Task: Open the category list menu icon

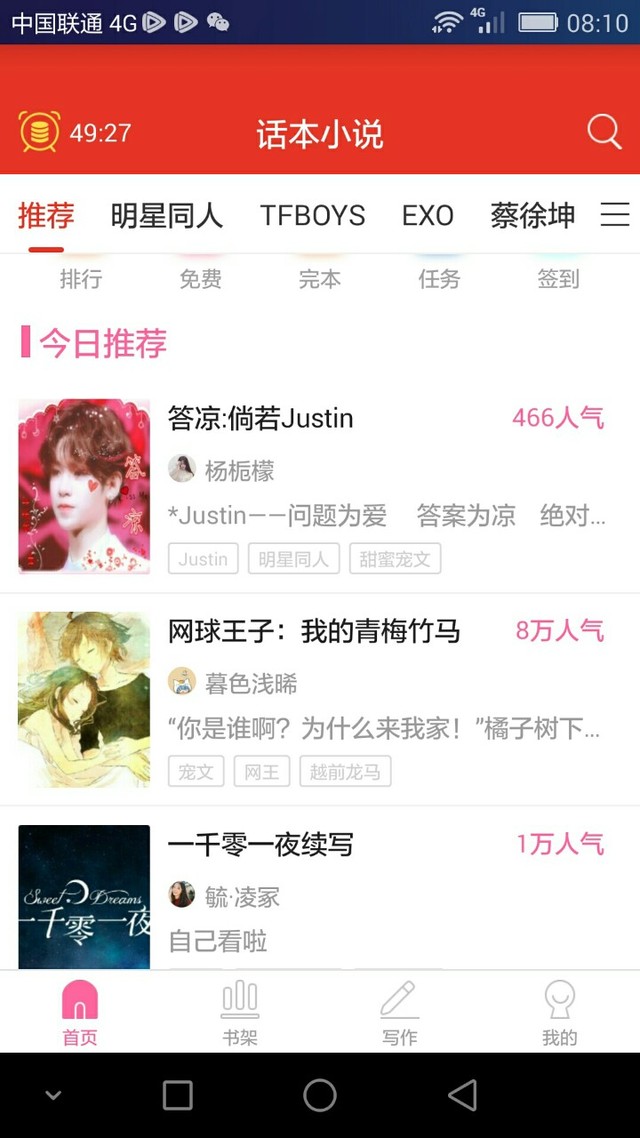Action: coord(614,215)
